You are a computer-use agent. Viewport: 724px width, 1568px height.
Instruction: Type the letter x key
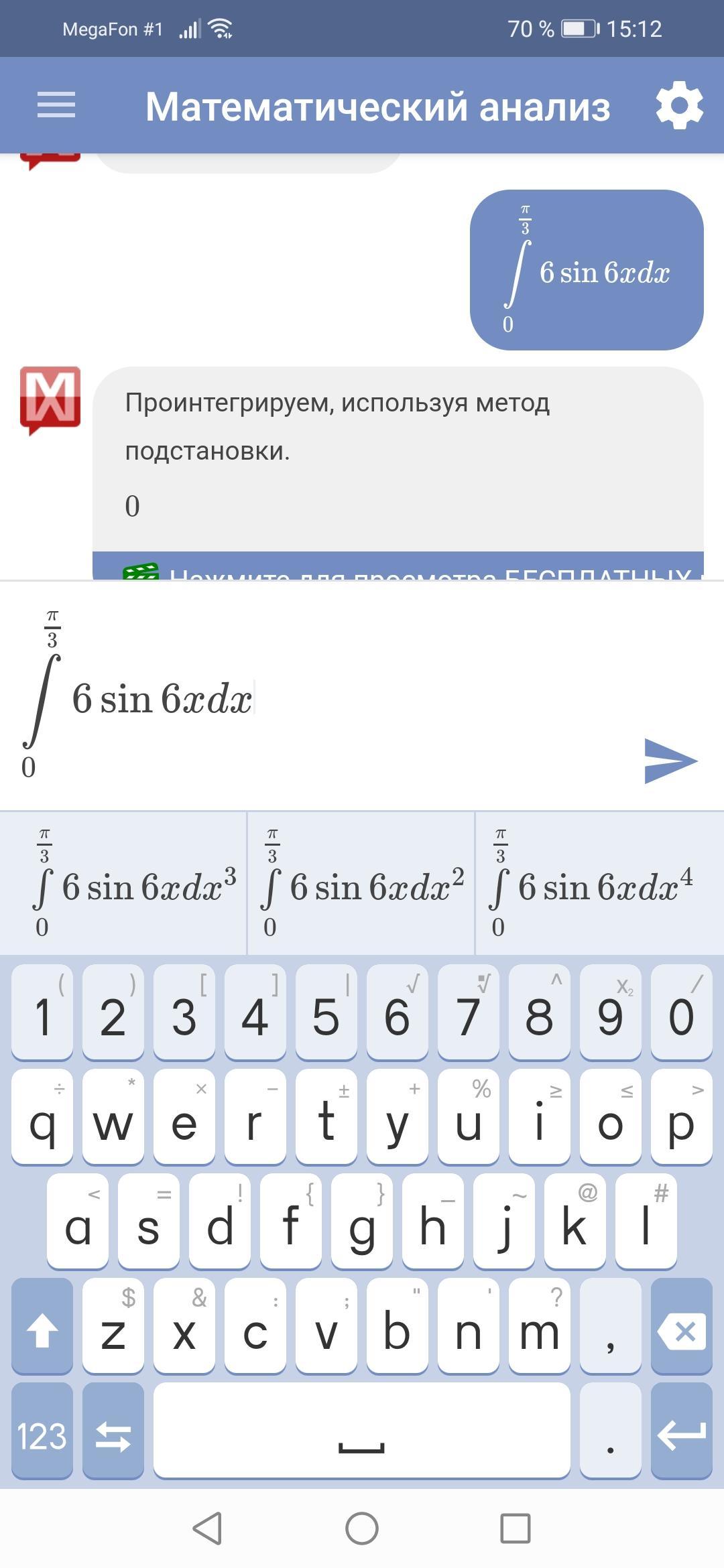(x=184, y=1331)
